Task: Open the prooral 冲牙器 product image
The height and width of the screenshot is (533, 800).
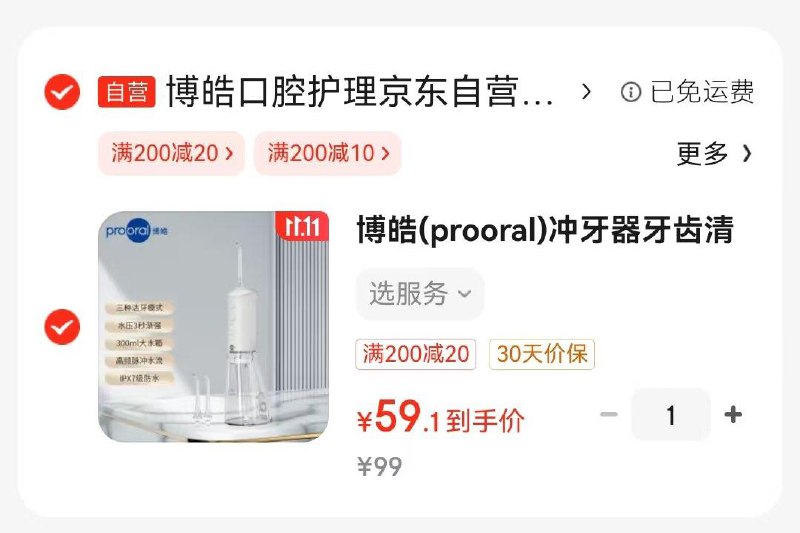Action: coord(213,327)
